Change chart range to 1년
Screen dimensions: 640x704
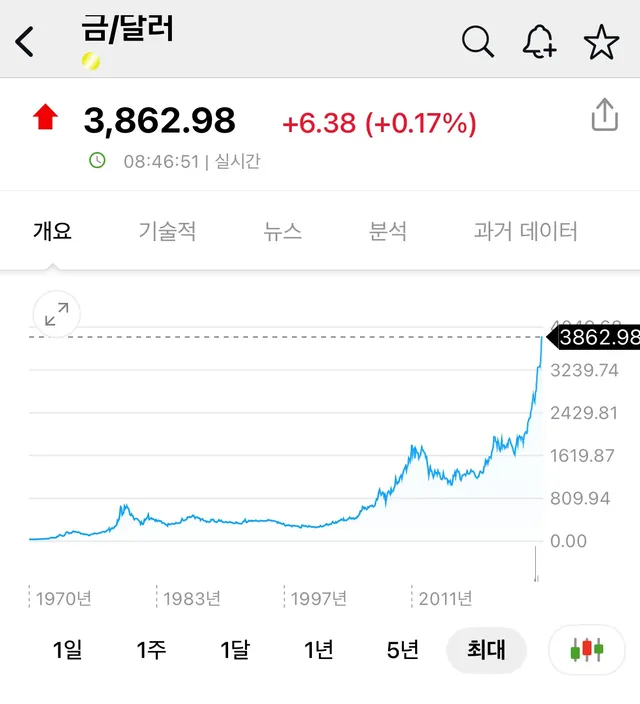click(x=319, y=650)
